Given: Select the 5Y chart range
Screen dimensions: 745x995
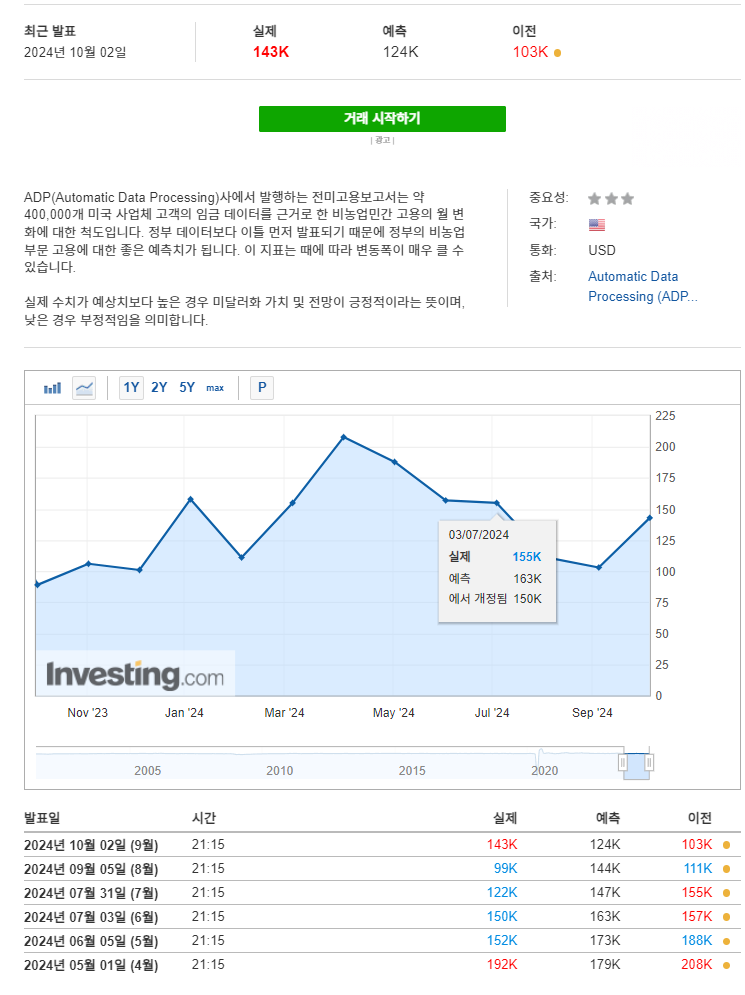Looking at the screenshot, I should click(x=187, y=388).
